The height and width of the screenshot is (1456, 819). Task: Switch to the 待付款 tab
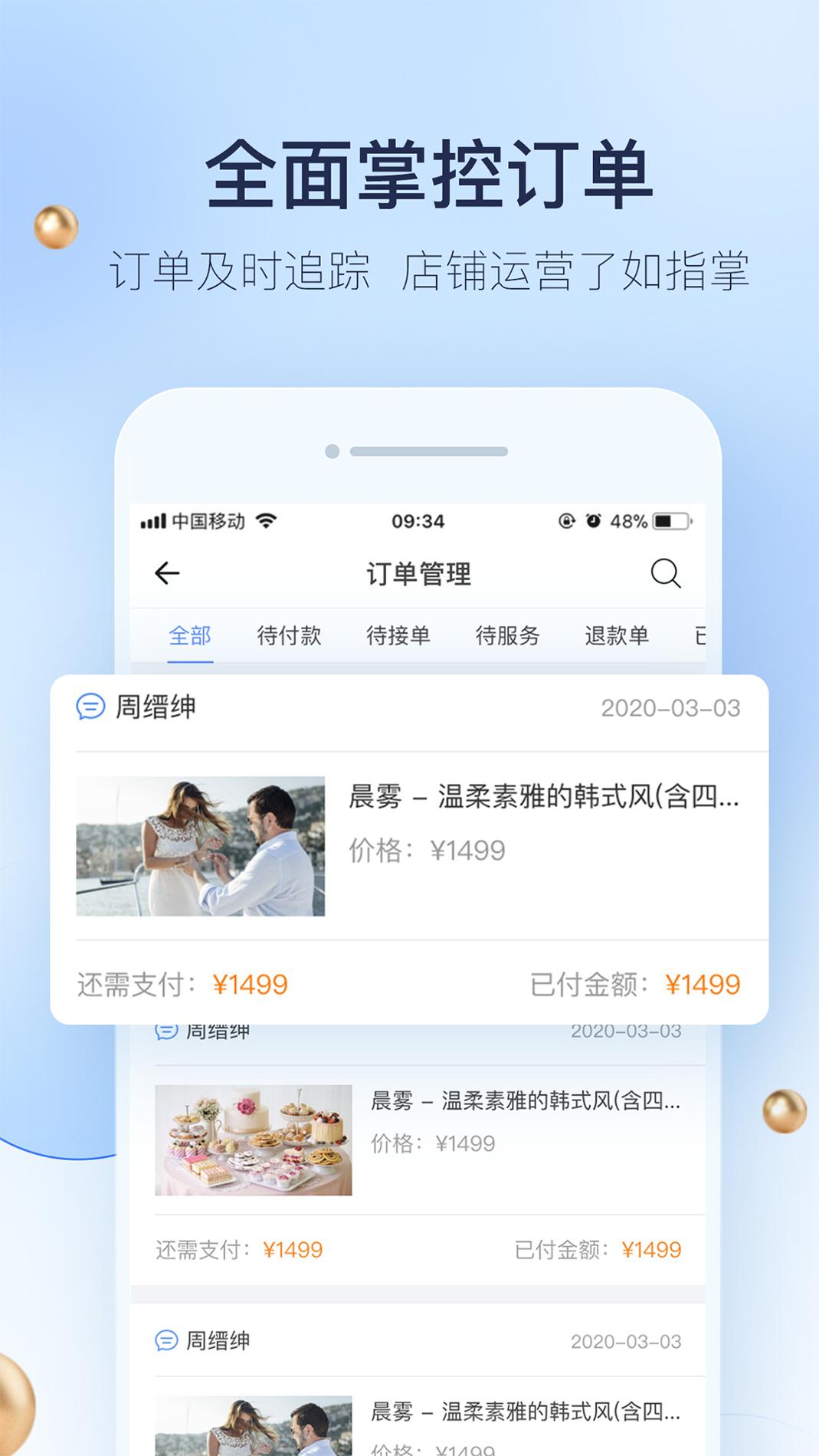290,636
